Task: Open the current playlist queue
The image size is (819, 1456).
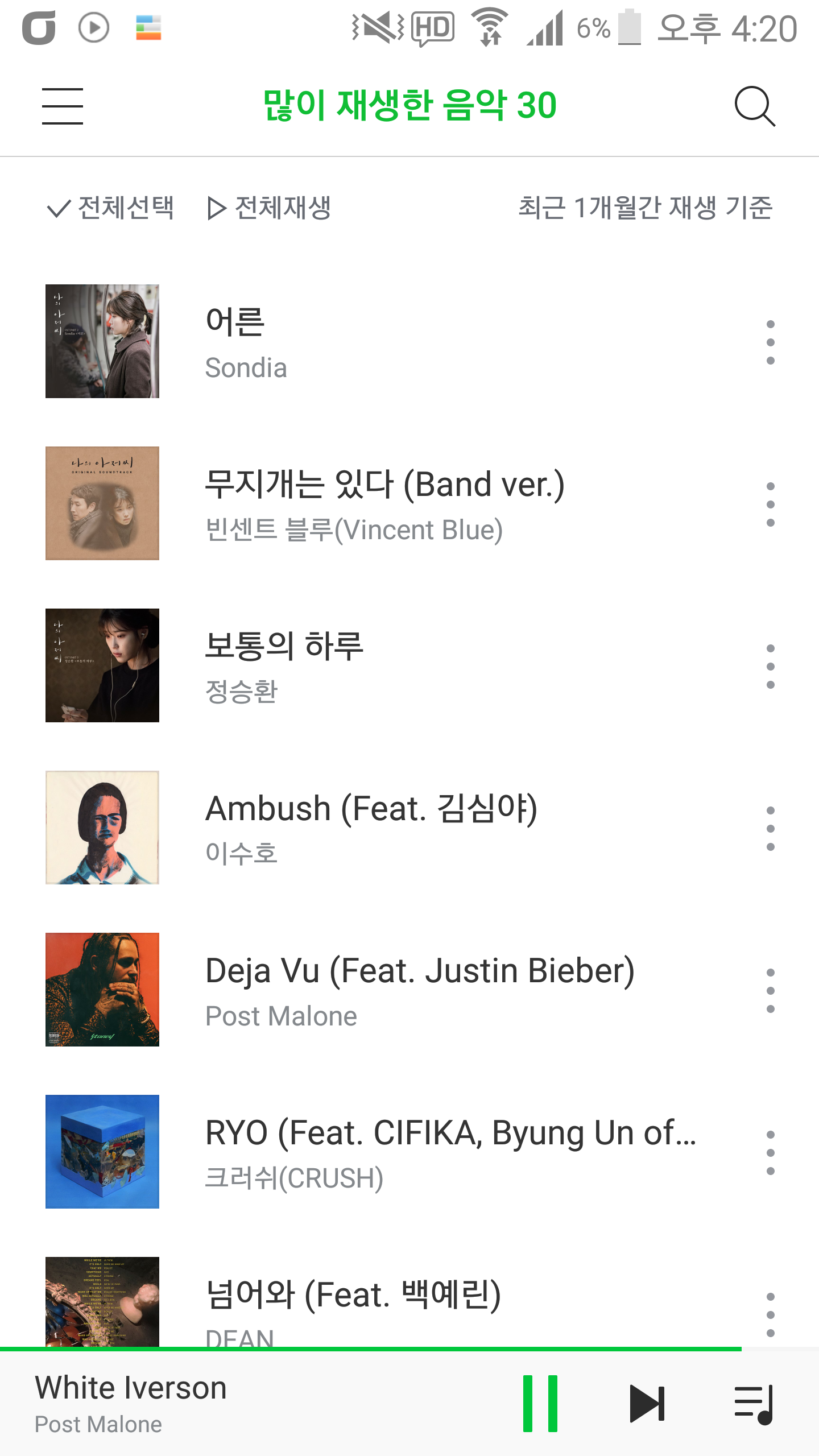Action: [x=754, y=1403]
